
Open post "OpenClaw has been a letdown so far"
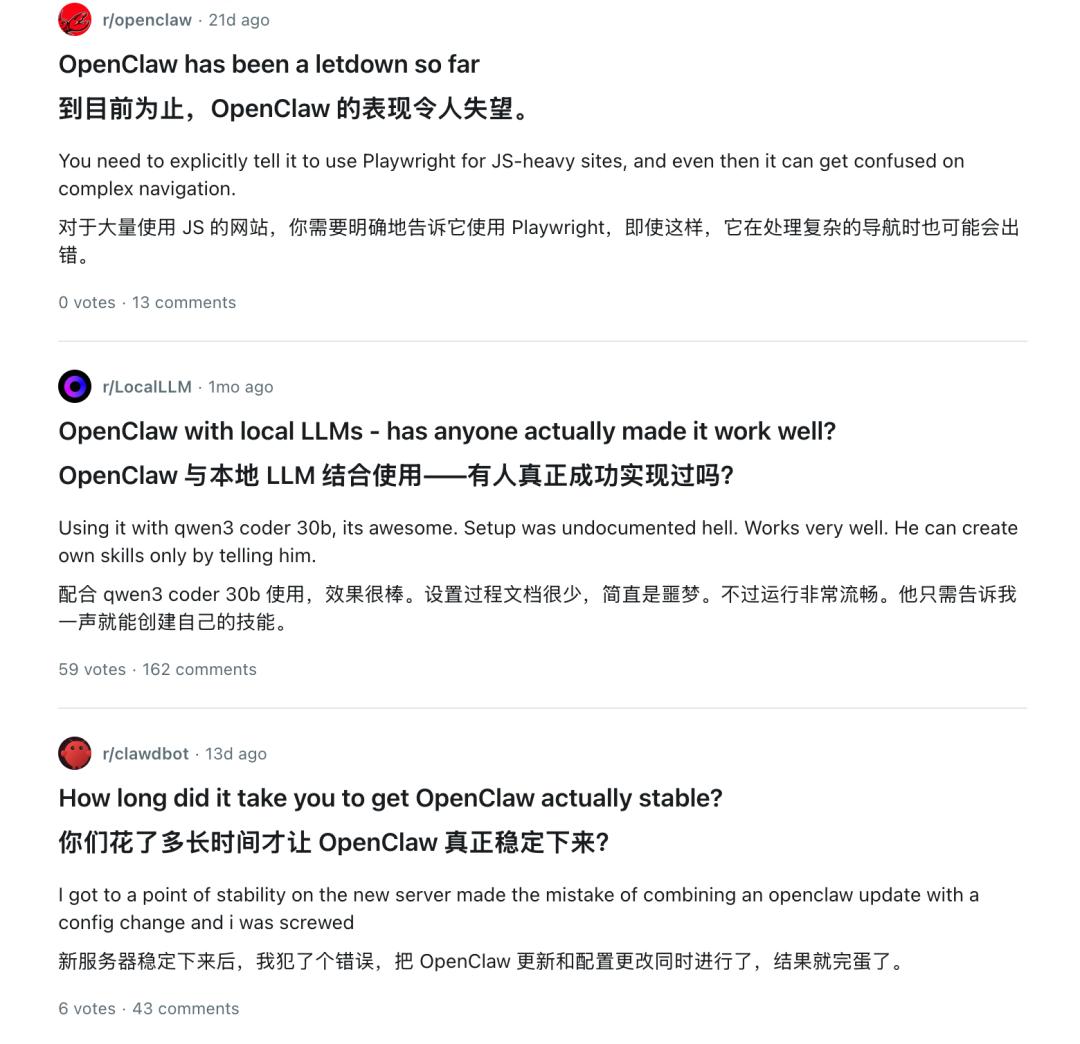[269, 64]
